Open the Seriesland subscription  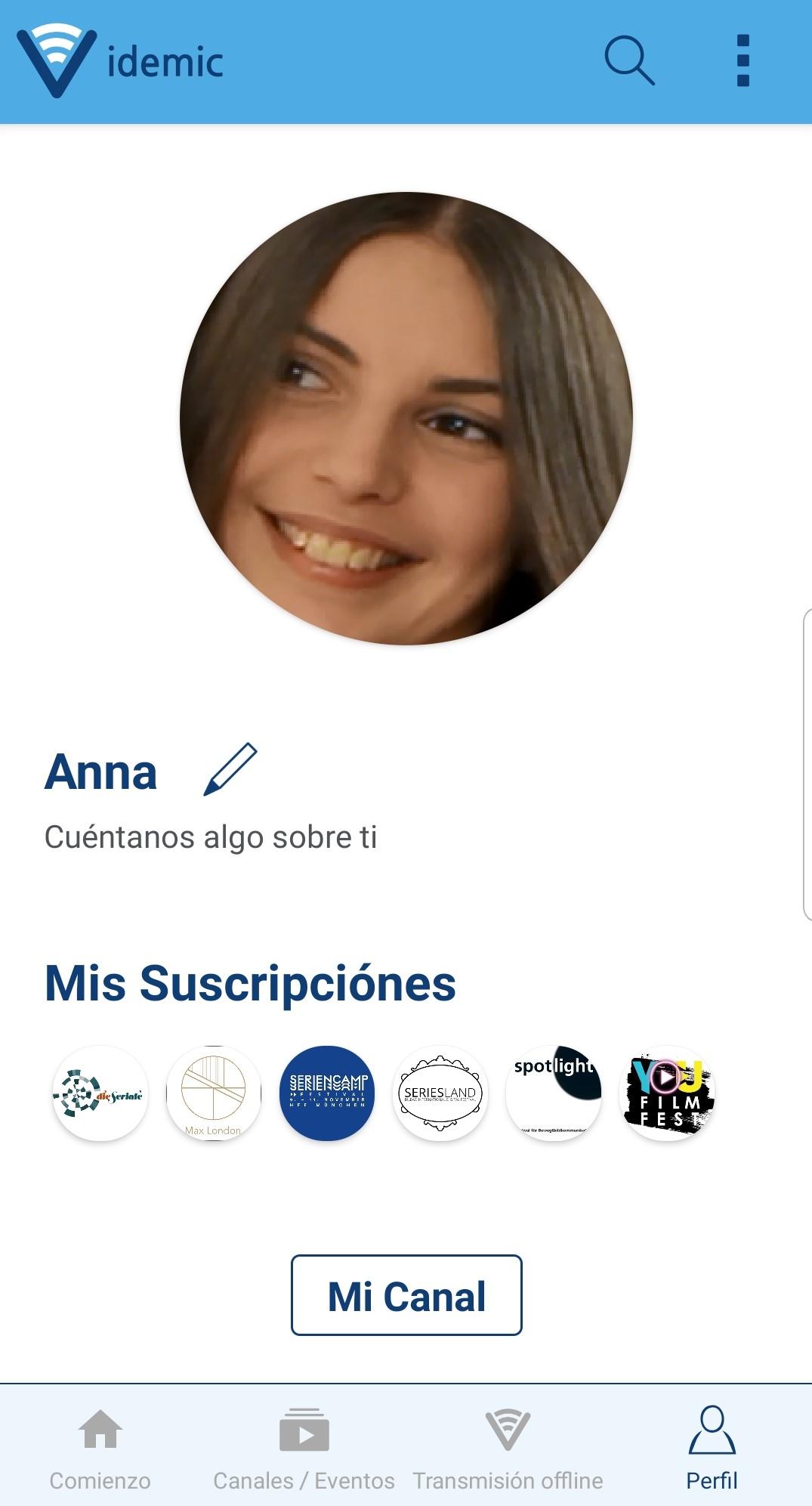tap(440, 1093)
